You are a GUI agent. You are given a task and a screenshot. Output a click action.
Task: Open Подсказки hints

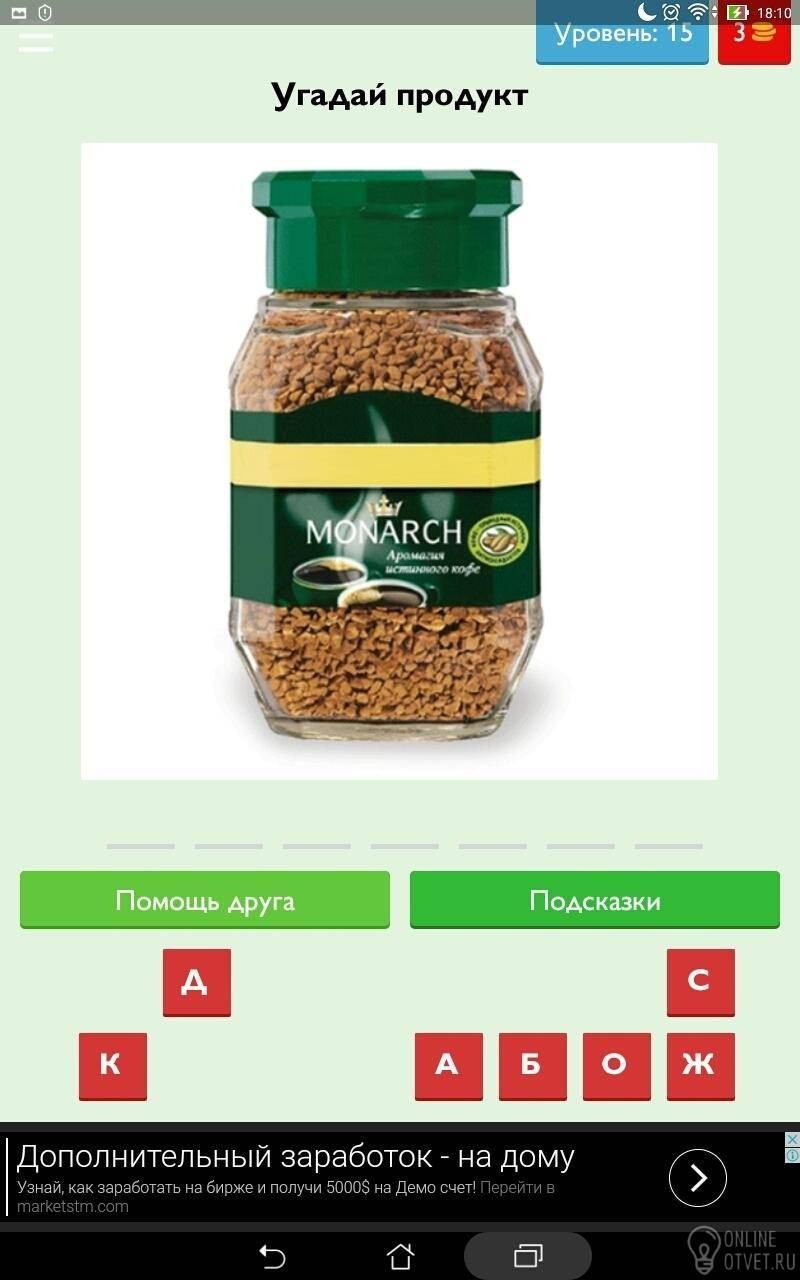[595, 900]
